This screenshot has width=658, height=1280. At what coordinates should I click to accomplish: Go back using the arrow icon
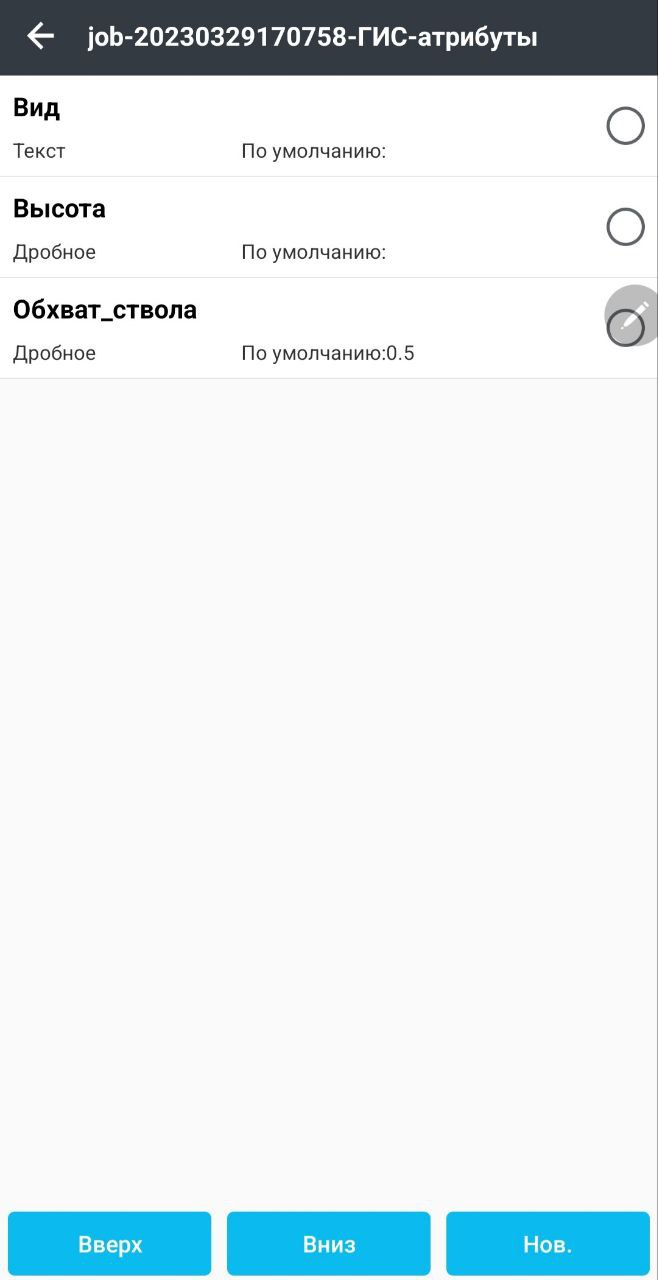tap(40, 37)
